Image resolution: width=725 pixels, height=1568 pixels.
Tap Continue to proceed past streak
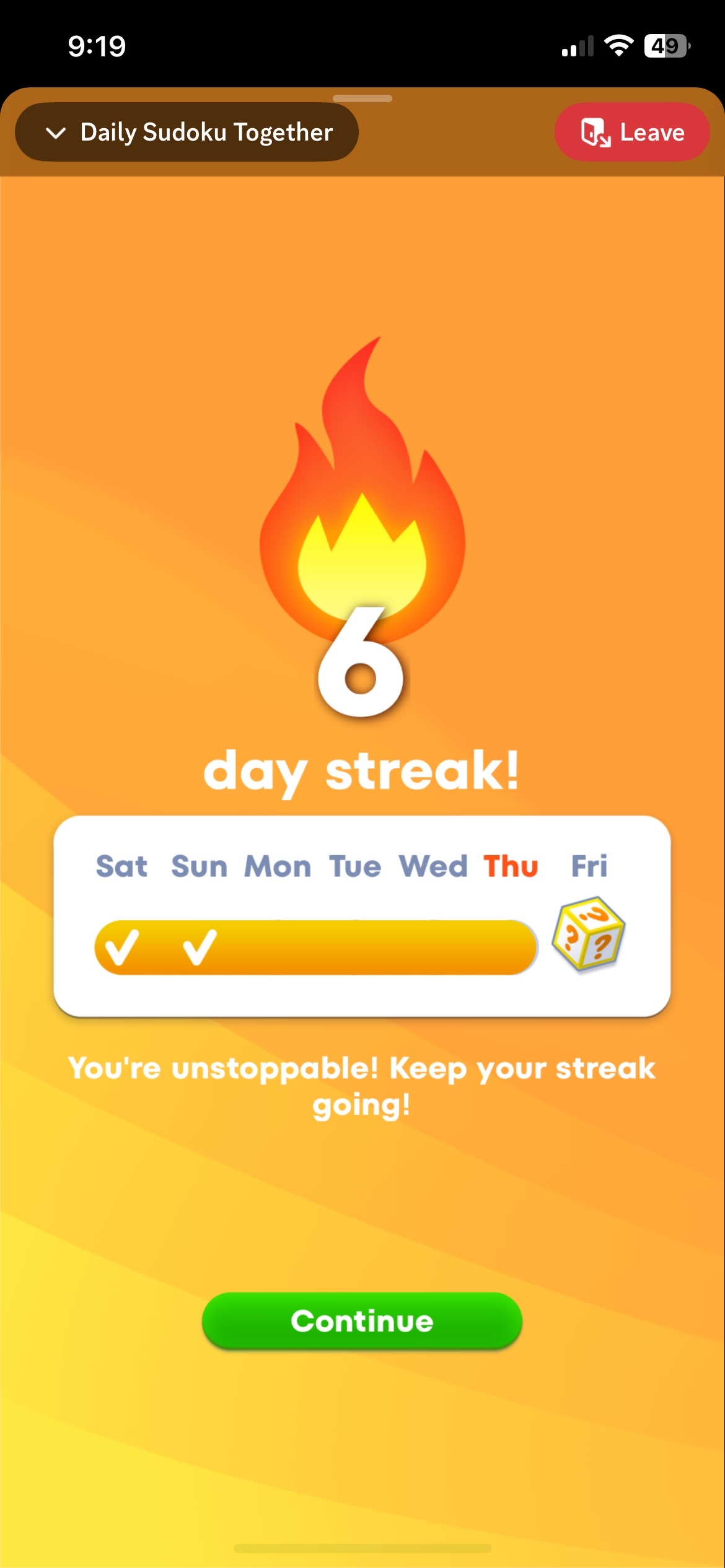[362, 1321]
